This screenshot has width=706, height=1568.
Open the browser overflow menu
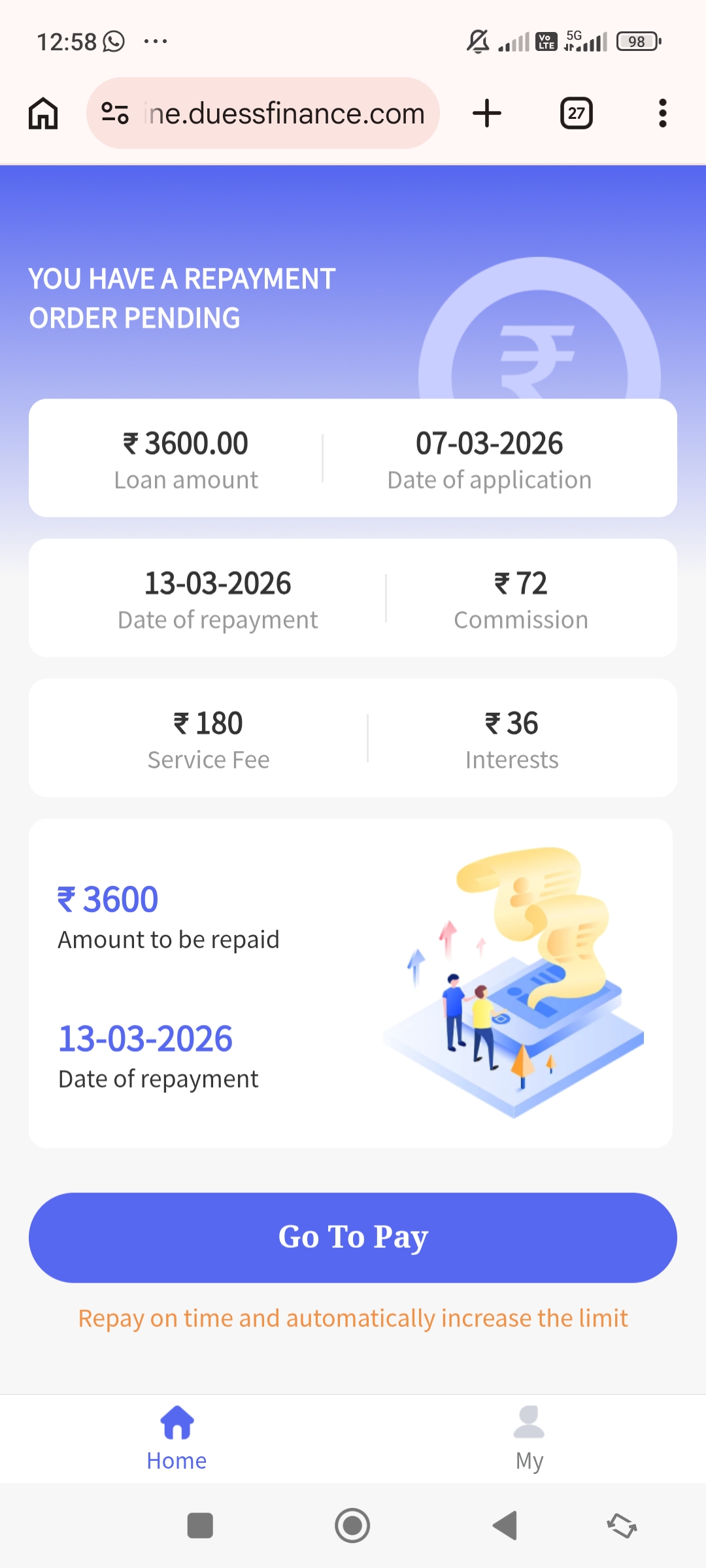click(x=662, y=114)
